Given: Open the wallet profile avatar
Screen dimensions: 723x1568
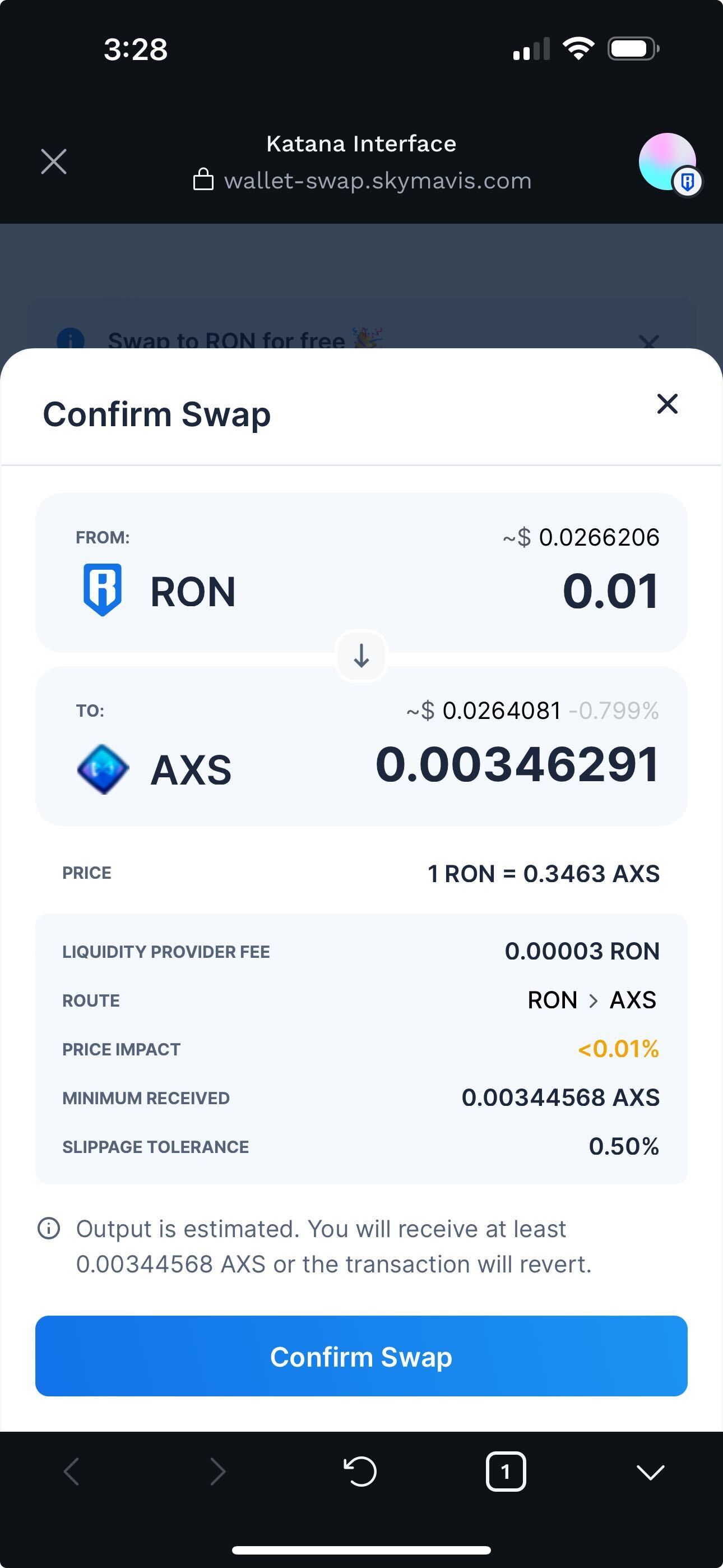Looking at the screenshot, I should point(667,162).
